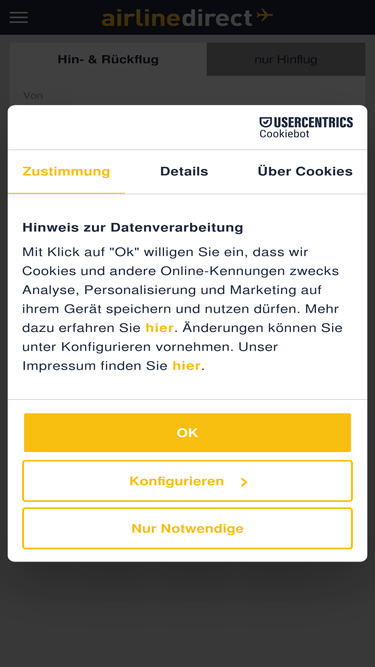Select the Zustimmung tab
The width and height of the screenshot is (375, 667).
tap(66, 171)
